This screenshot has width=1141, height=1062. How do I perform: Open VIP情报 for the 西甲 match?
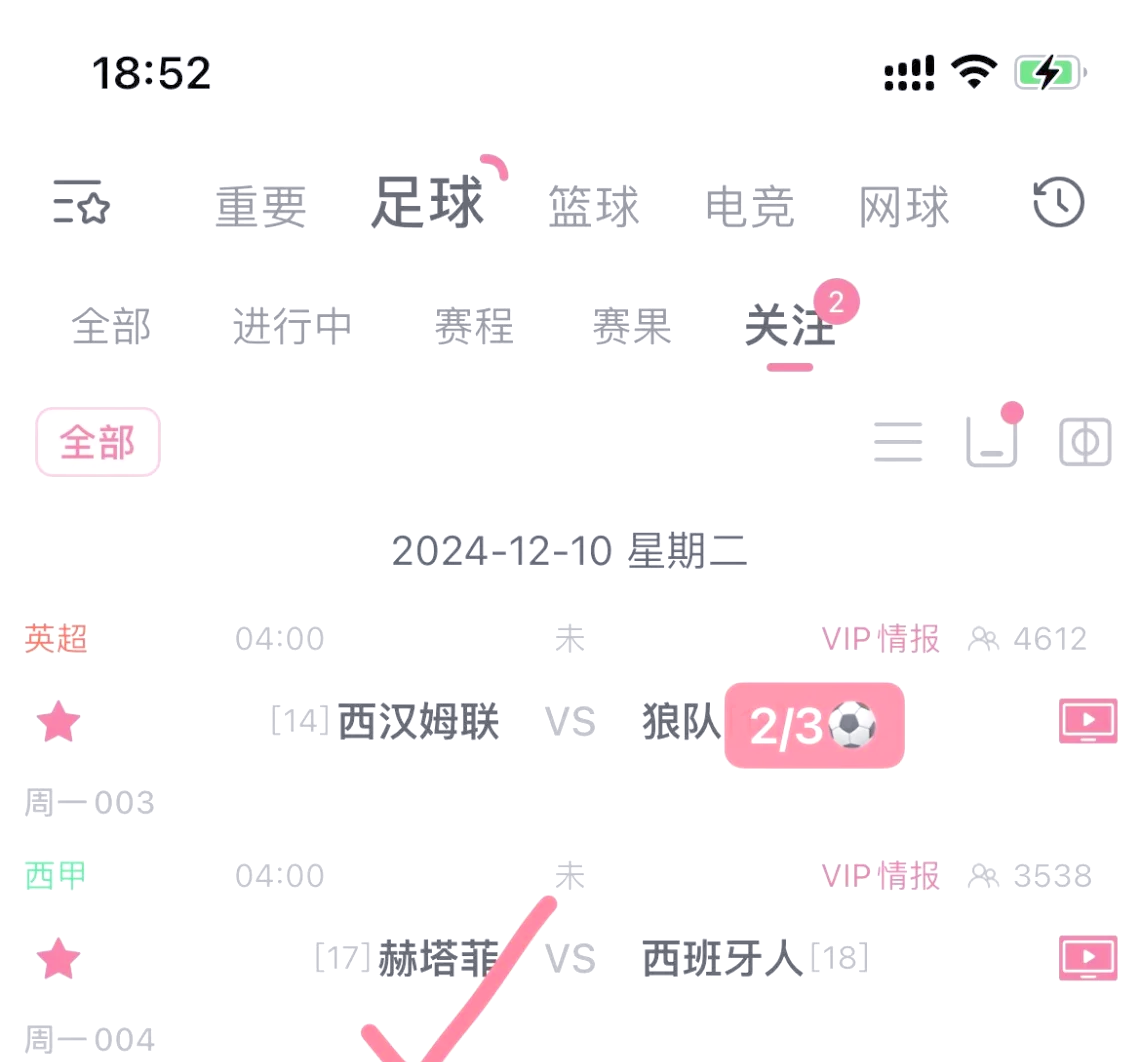point(881,876)
